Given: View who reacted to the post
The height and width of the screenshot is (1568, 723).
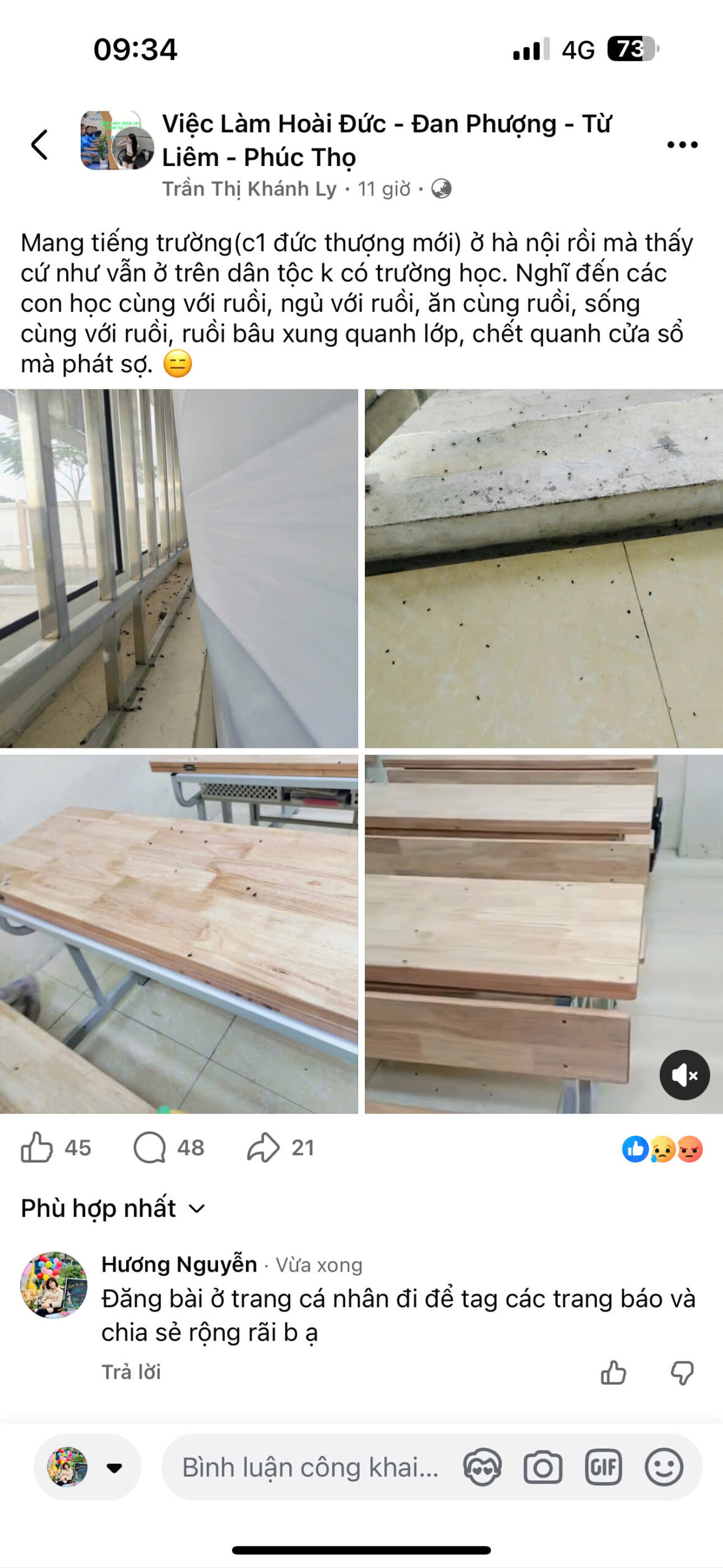Looking at the screenshot, I should coord(662,1149).
